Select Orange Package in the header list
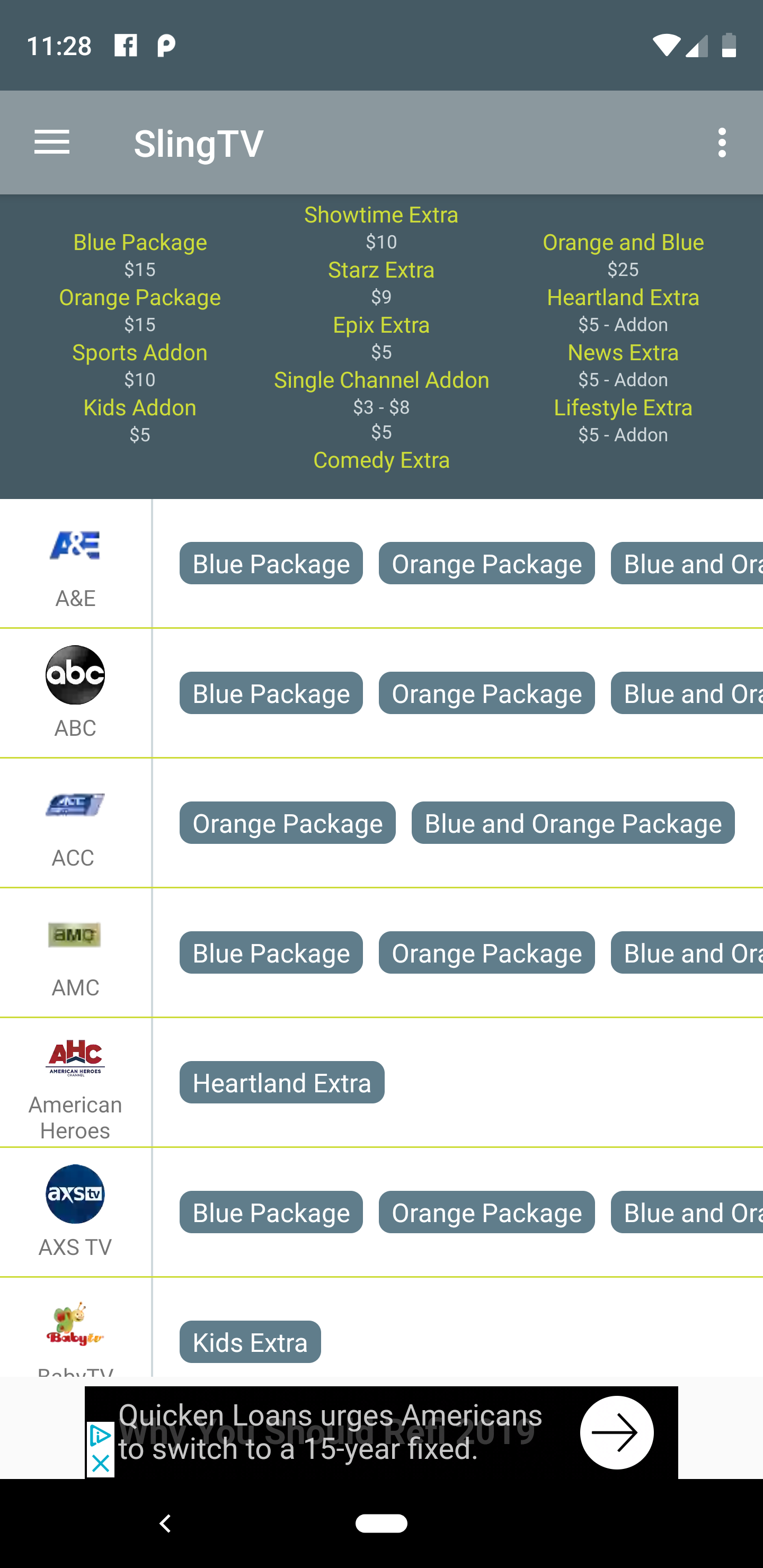Image resolution: width=763 pixels, height=1568 pixels. (140, 298)
